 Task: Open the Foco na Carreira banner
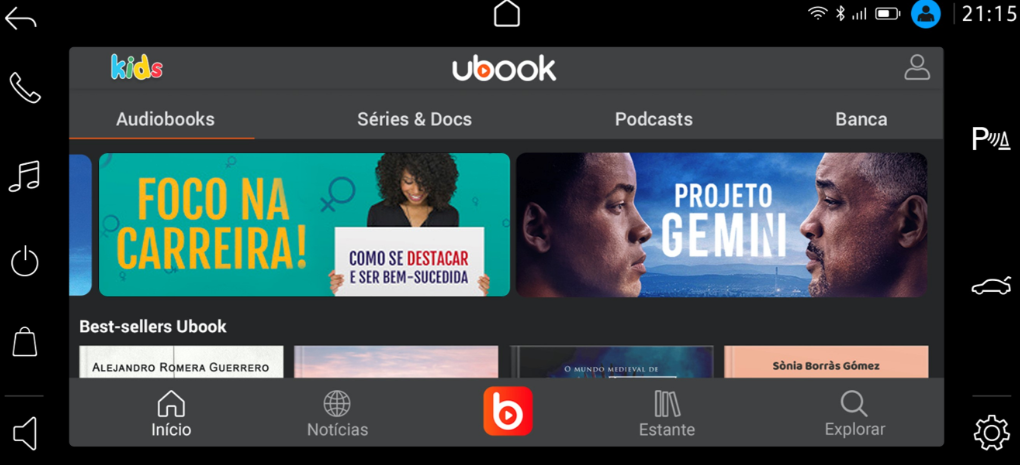[x=304, y=225]
